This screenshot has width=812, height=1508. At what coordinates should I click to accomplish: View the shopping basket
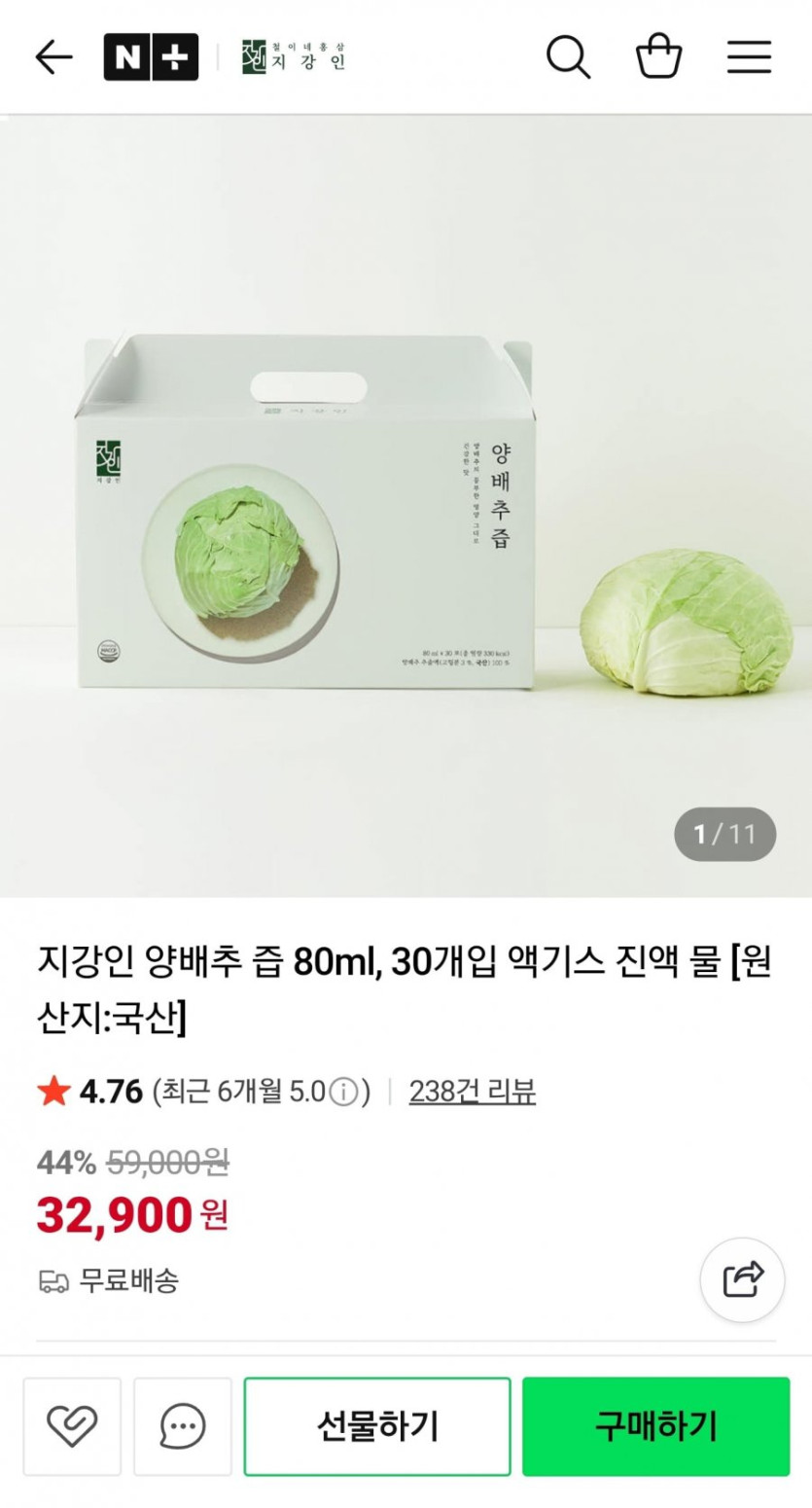[658, 57]
